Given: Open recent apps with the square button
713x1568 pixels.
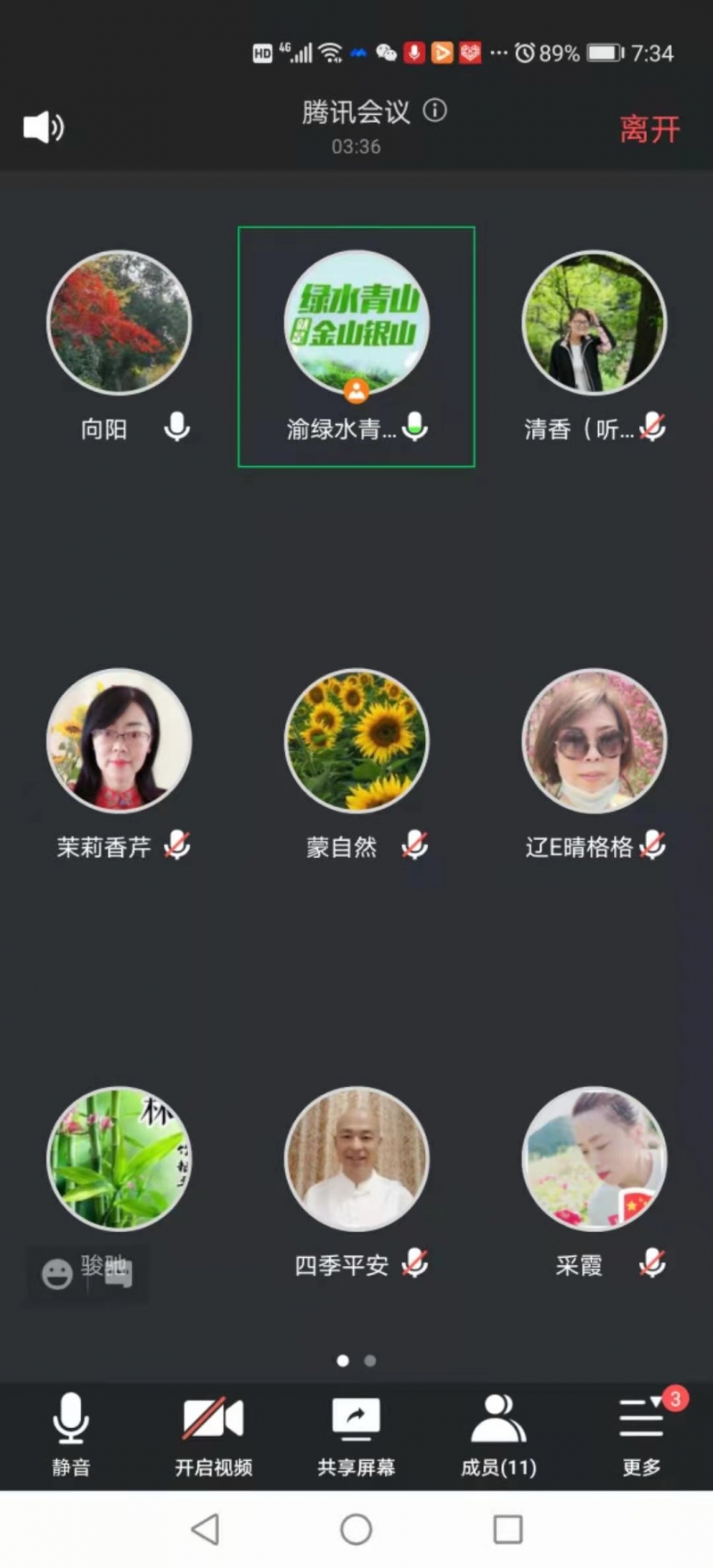Looking at the screenshot, I should pos(507,1529).
